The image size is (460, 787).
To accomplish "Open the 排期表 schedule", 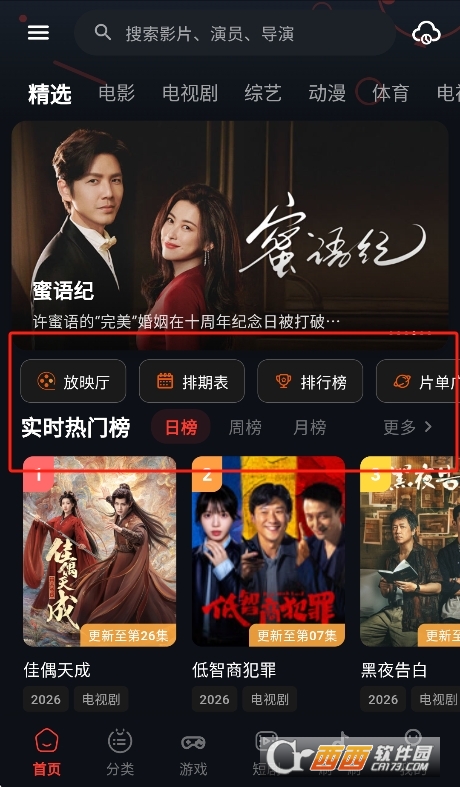I will [192, 381].
